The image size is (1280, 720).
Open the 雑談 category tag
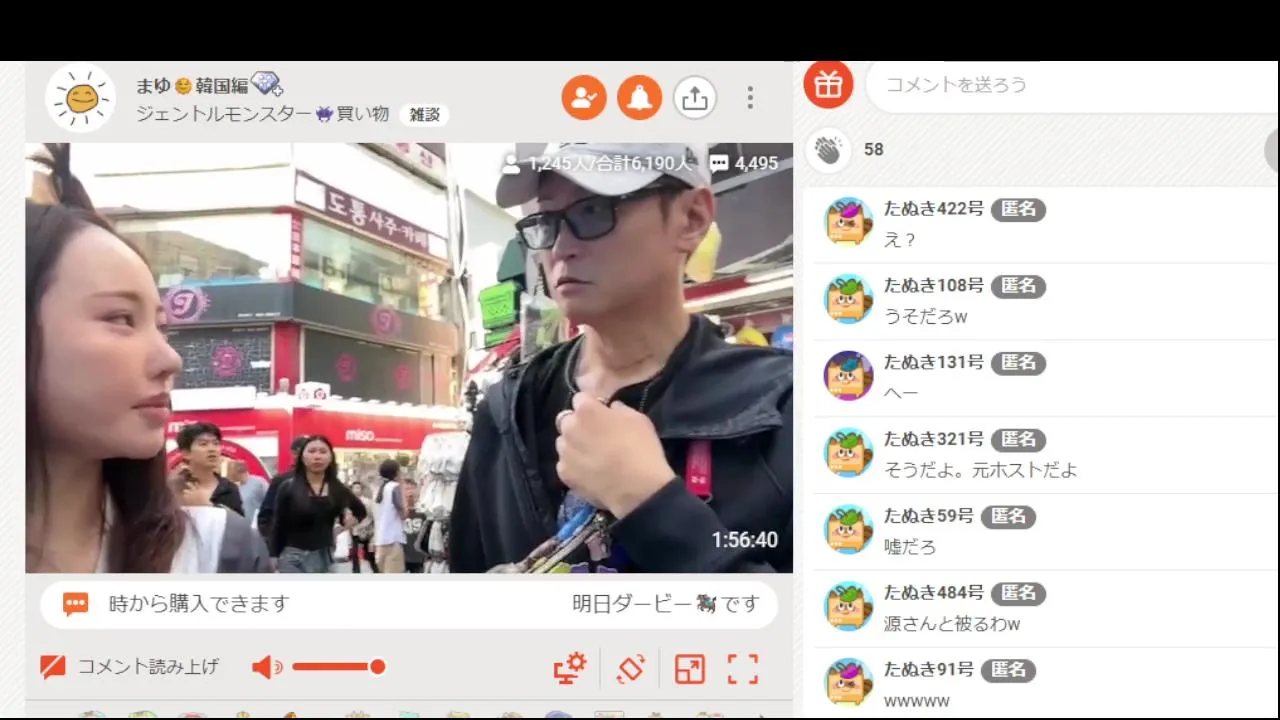(425, 115)
